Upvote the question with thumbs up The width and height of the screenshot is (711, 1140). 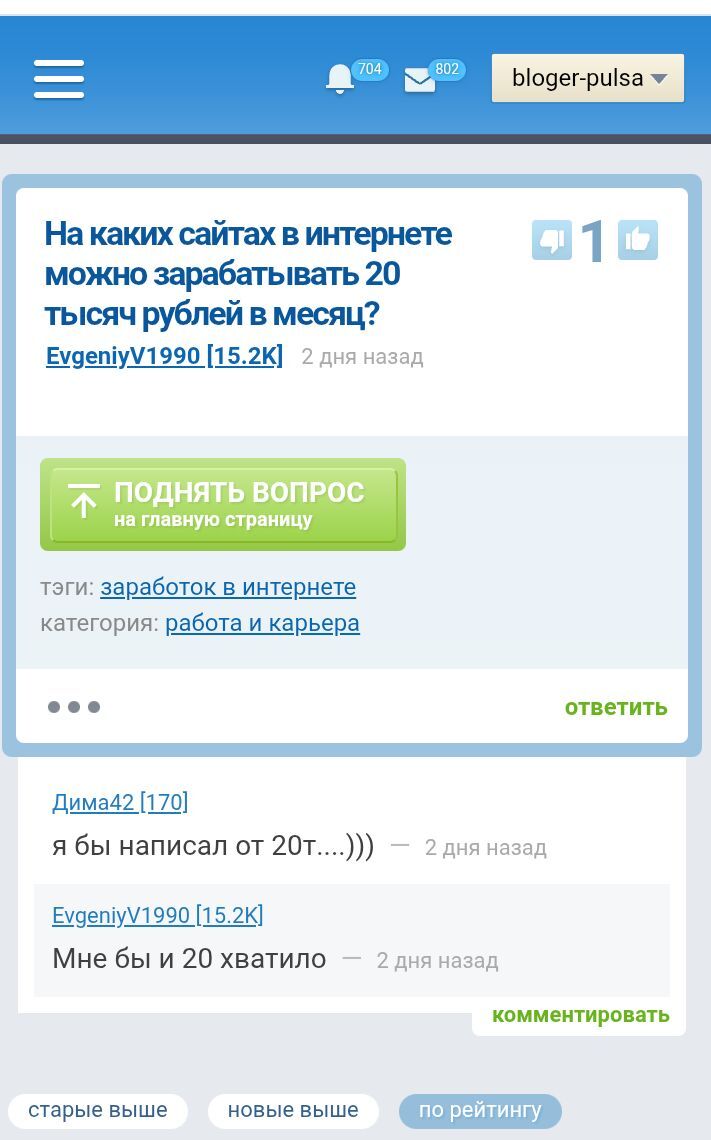point(638,240)
